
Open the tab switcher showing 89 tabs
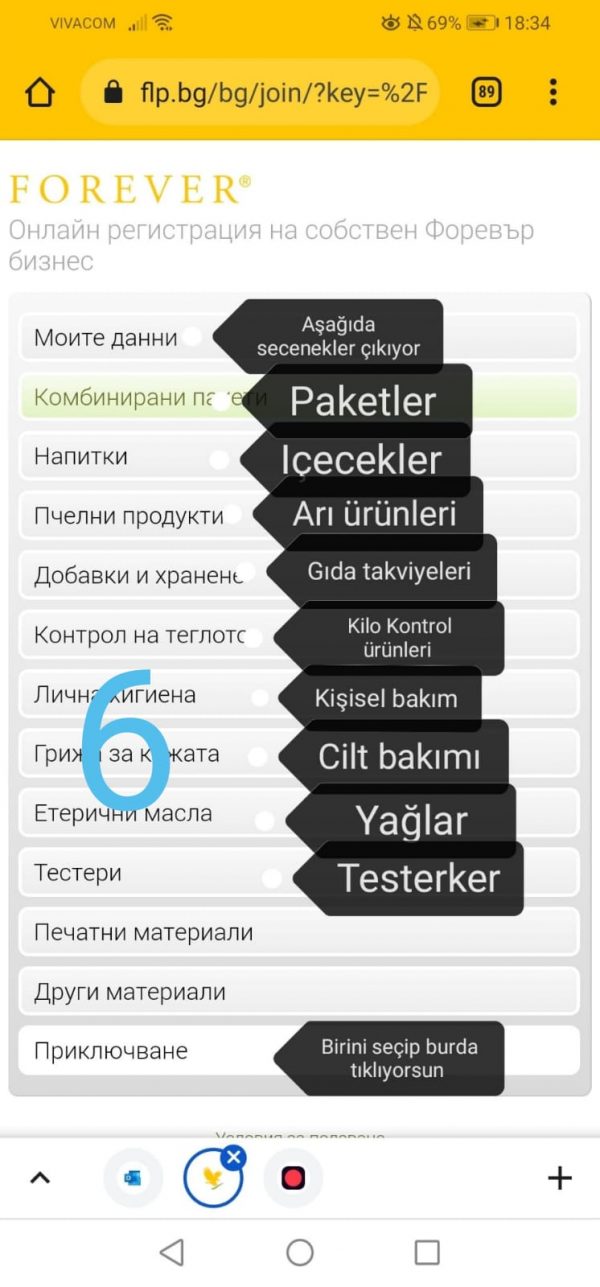click(x=486, y=93)
